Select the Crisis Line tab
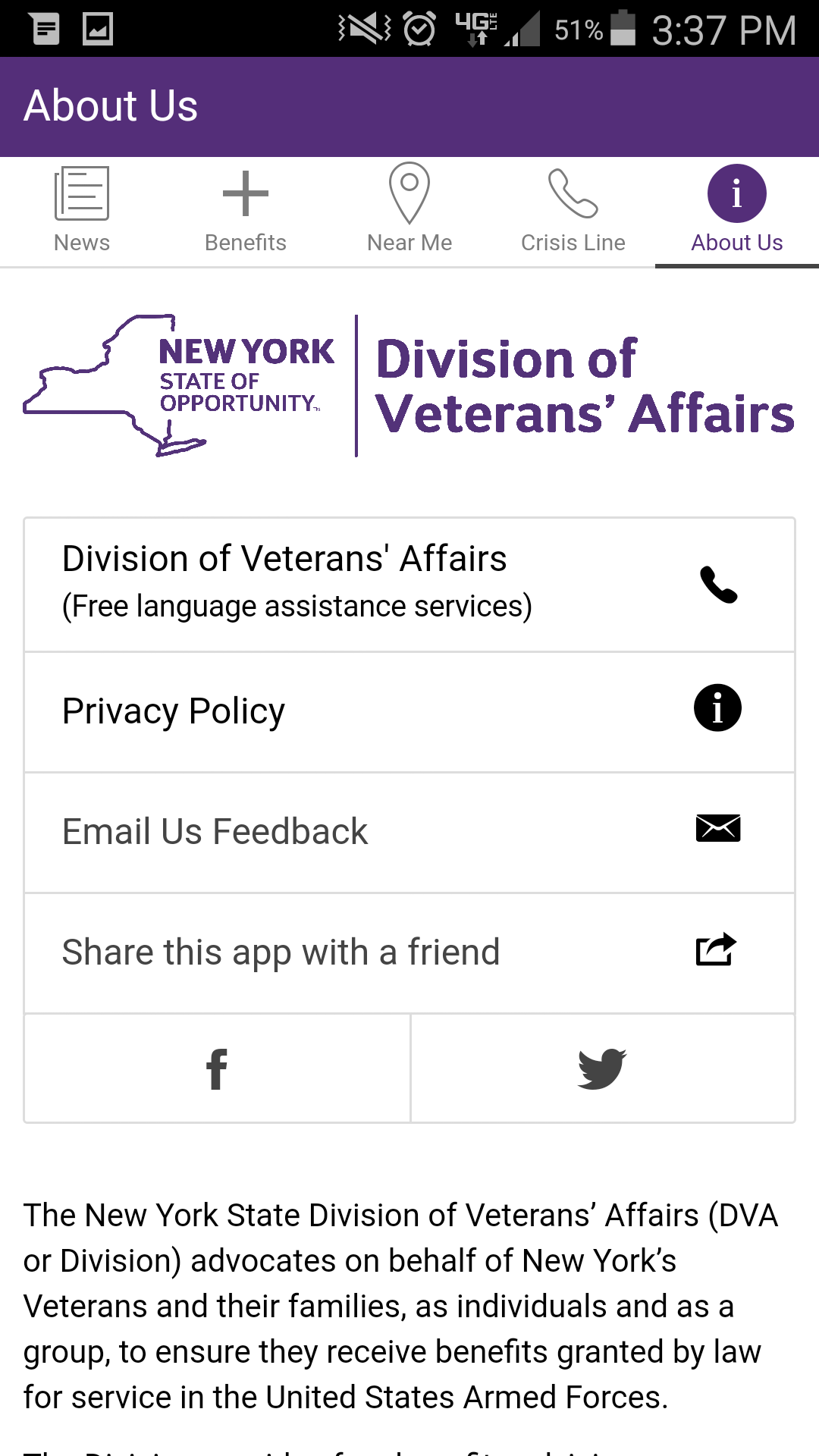The width and height of the screenshot is (819, 1456). click(573, 212)
